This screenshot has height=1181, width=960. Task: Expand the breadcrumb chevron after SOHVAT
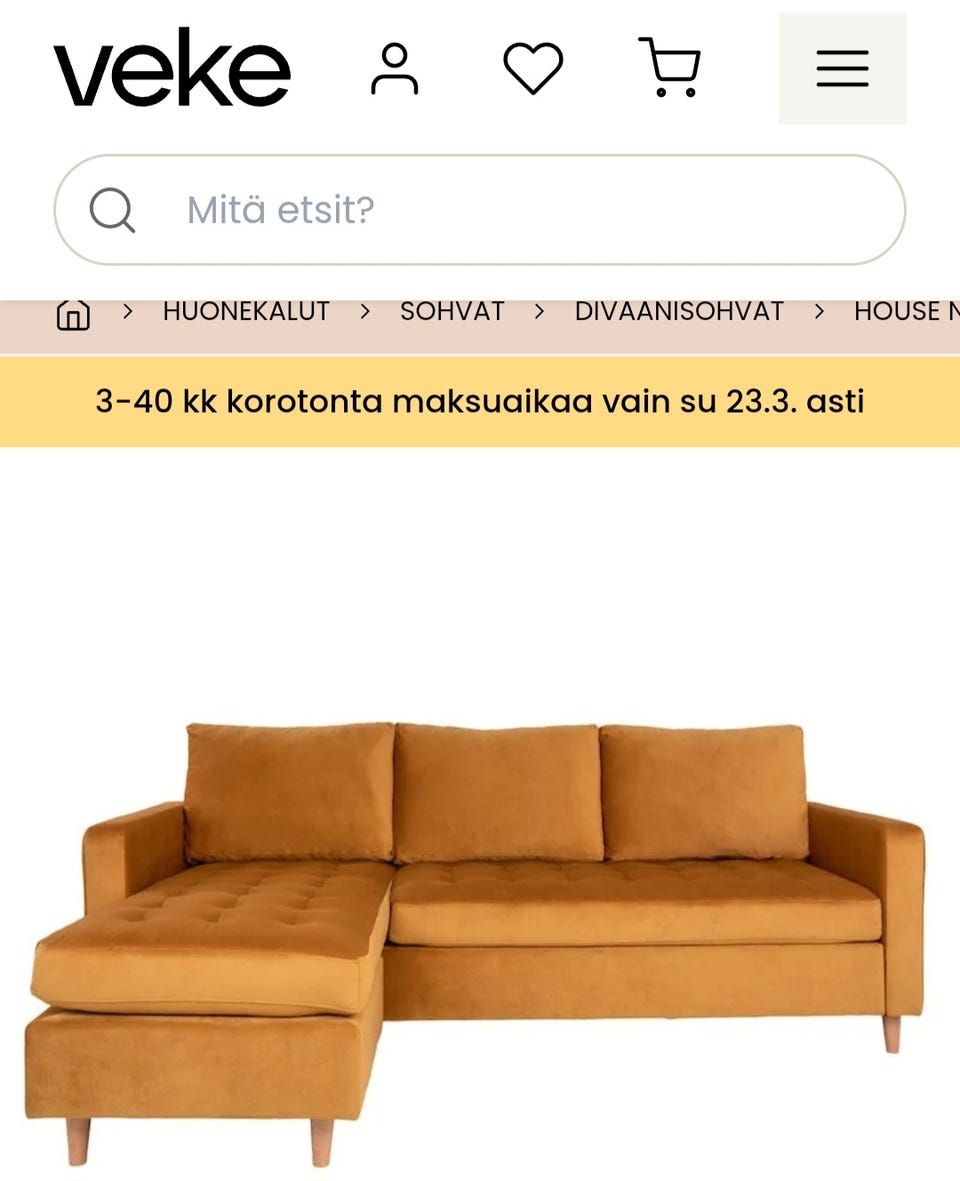click(x=538, y=311)
